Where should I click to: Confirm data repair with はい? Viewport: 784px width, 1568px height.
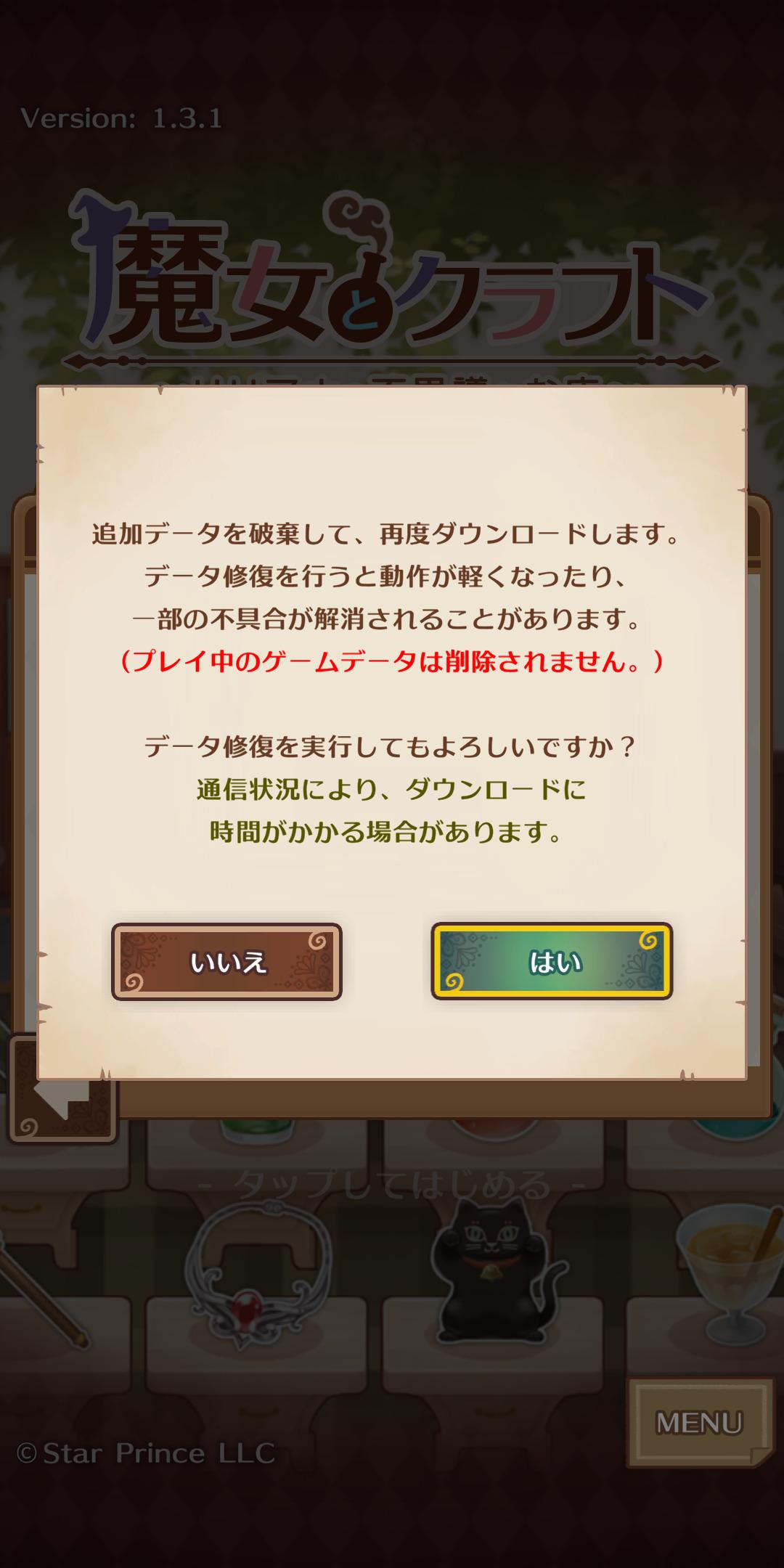click(x=552, y=962)
